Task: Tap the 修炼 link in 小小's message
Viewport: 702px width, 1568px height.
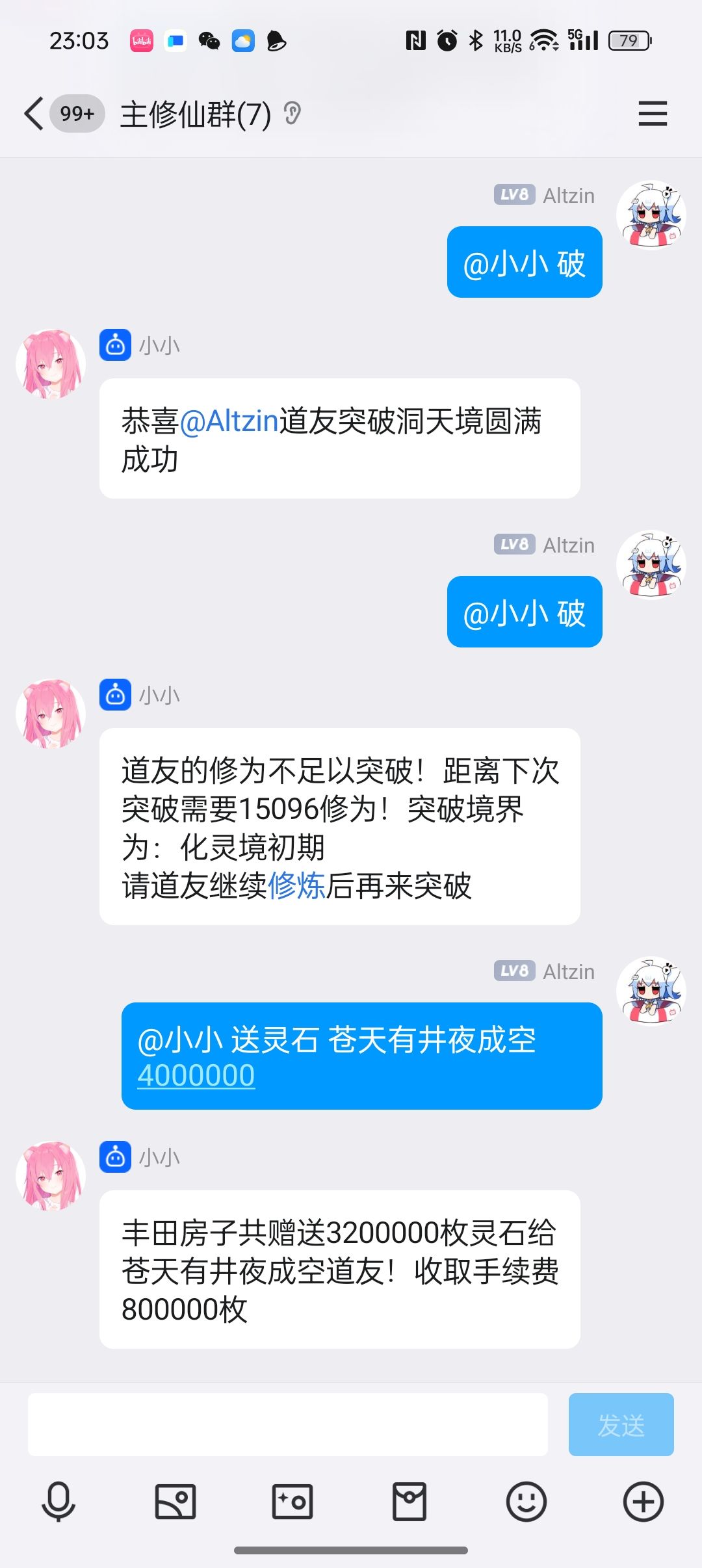Action: click(x=296, y=885)
